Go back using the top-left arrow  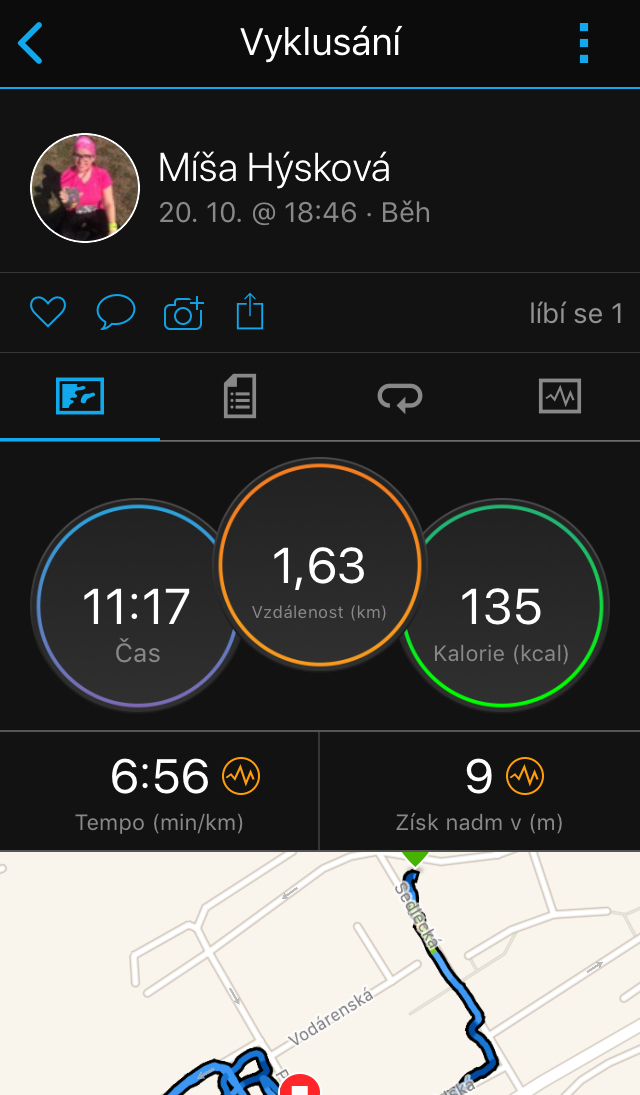[x=30, y=43]
